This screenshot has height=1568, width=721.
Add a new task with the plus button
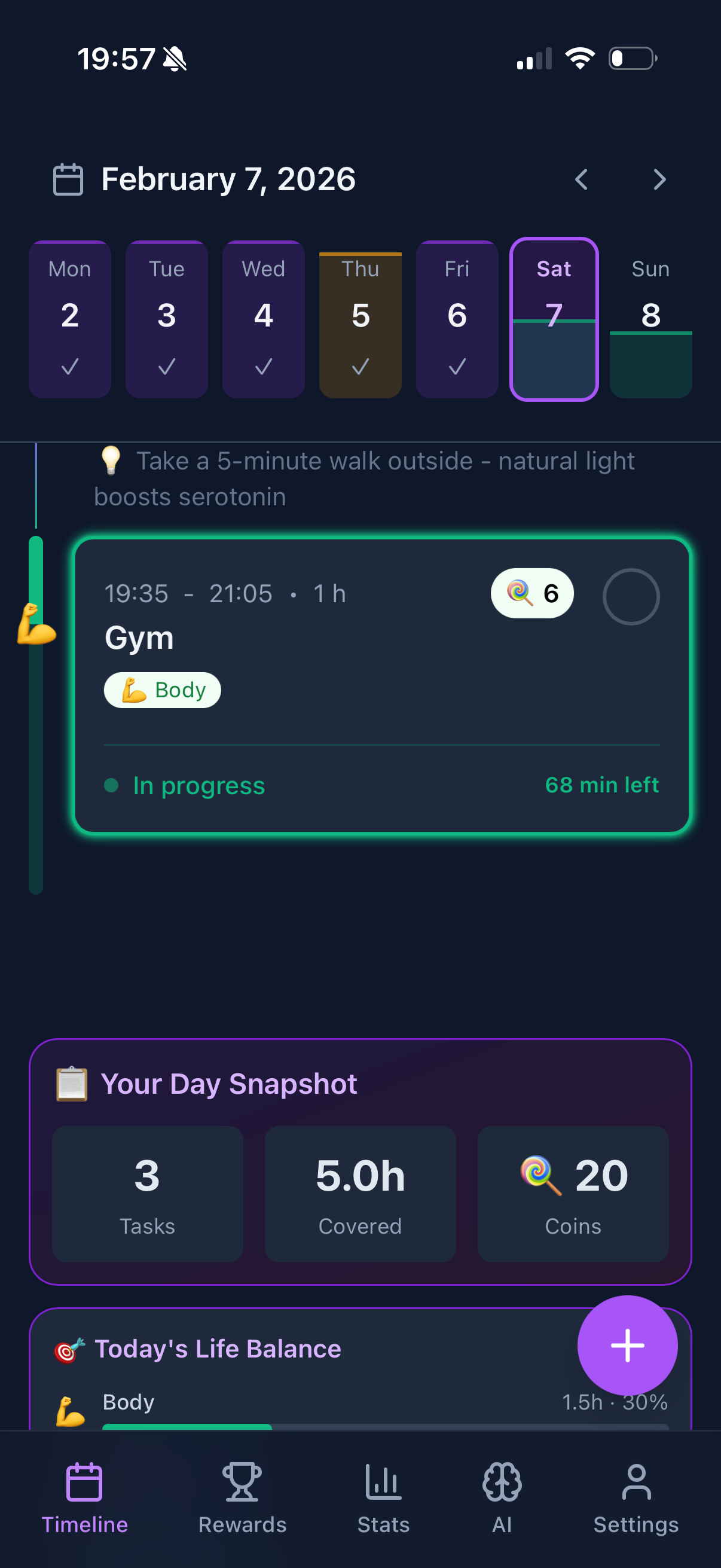coord(628,1346)
